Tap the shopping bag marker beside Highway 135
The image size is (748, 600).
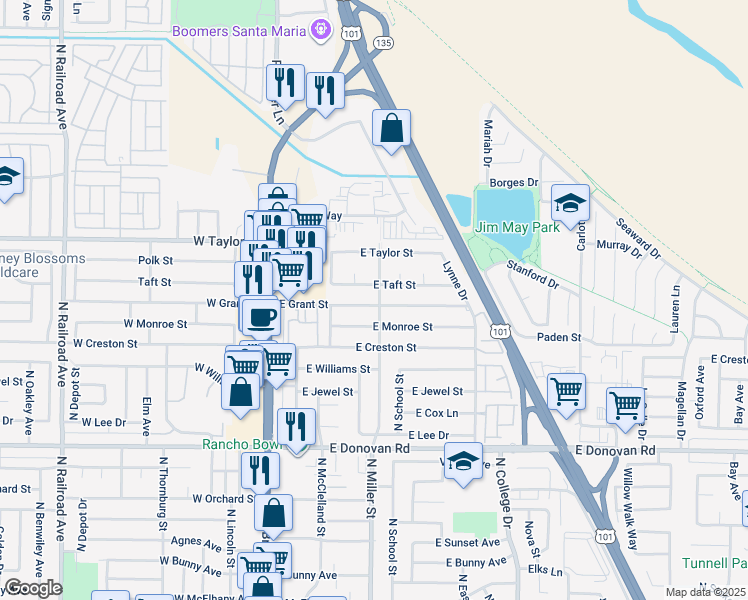pyautogui.click(x=391, y=128)
